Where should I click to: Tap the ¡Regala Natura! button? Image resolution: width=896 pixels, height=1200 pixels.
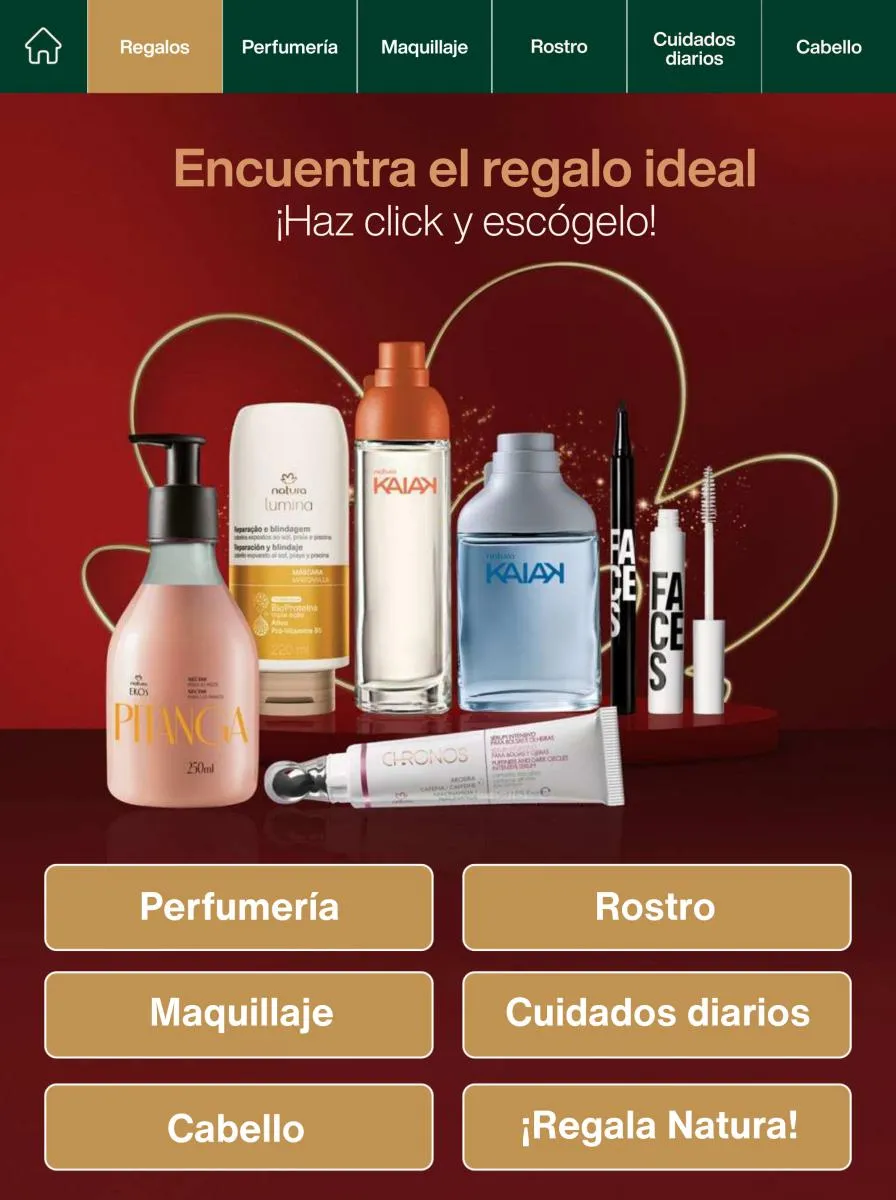tap(656, 1127)
